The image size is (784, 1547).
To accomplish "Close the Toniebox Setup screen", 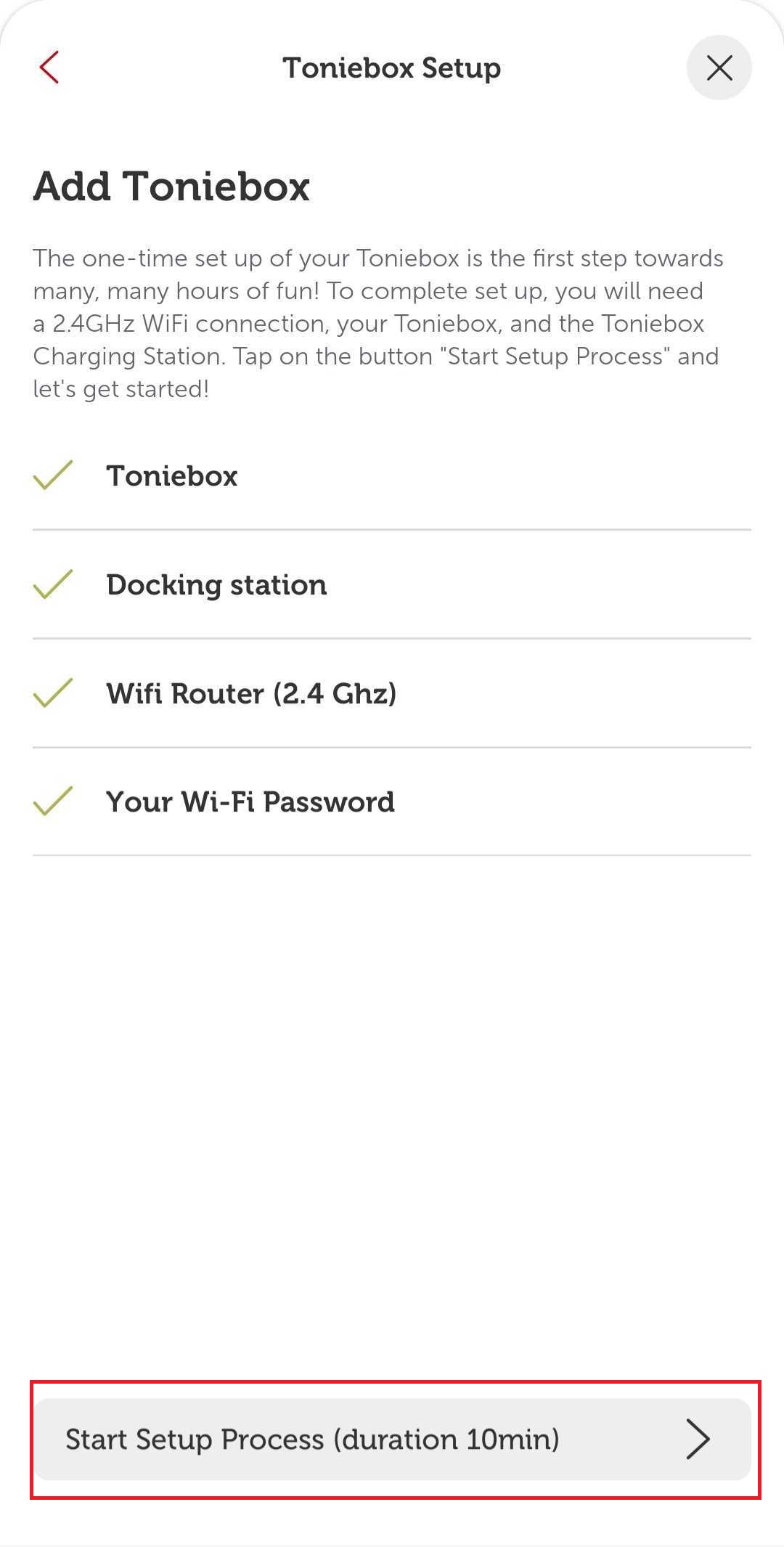I will (719, 68).
